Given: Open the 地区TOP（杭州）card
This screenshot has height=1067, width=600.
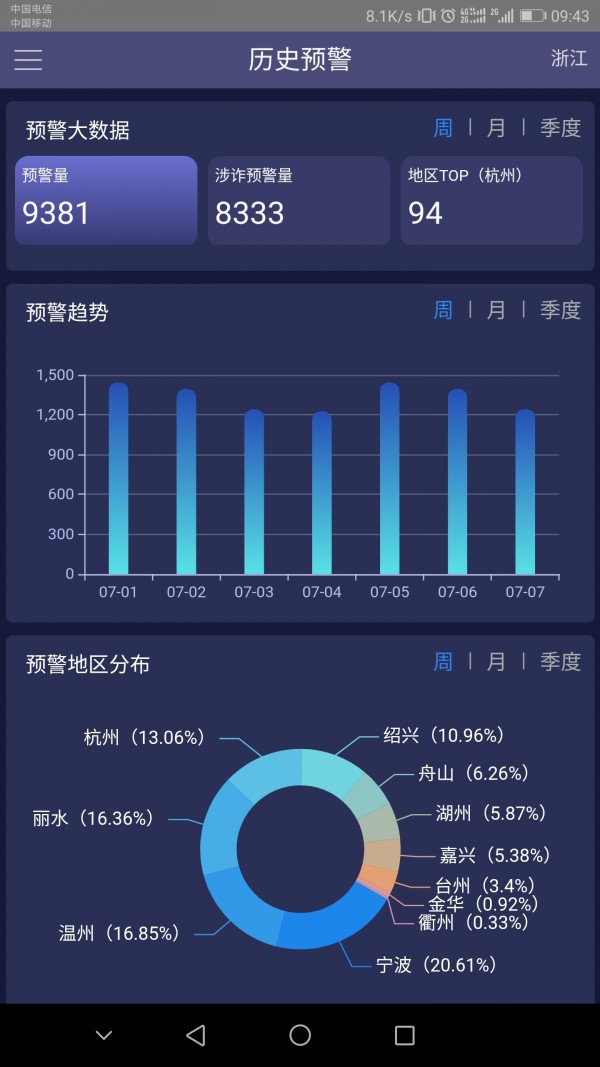Looking at the screenshot, I should click(492, 200).
